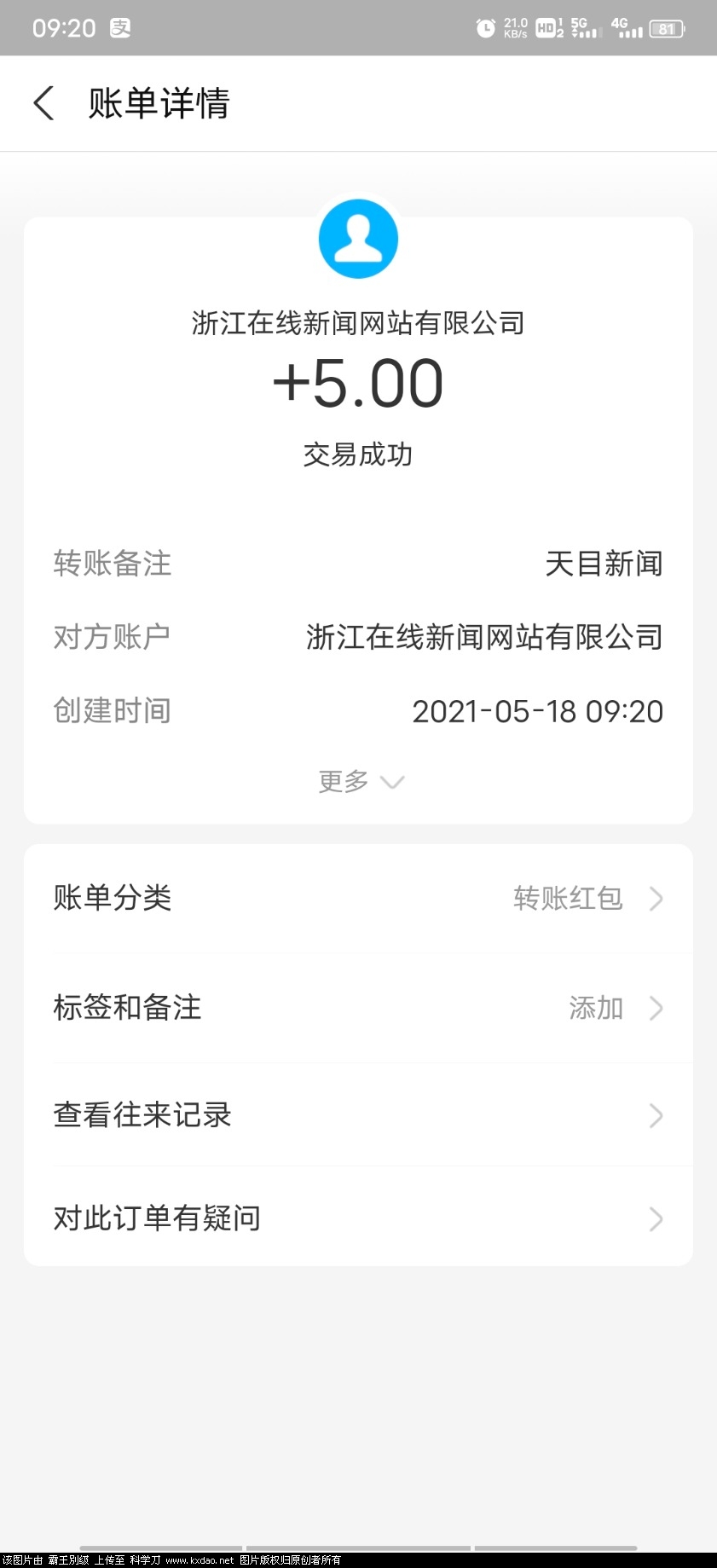Open the 账单分类 category row chevron
The width and height of the screenshot is (717, 1568).
(656, 898)
